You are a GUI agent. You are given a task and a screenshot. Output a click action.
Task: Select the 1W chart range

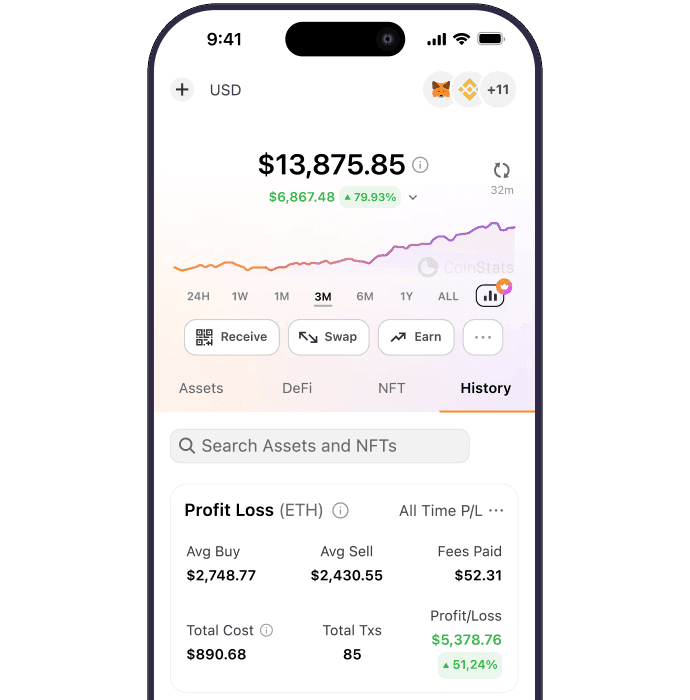pyautogui.click(x=240, y=296)
